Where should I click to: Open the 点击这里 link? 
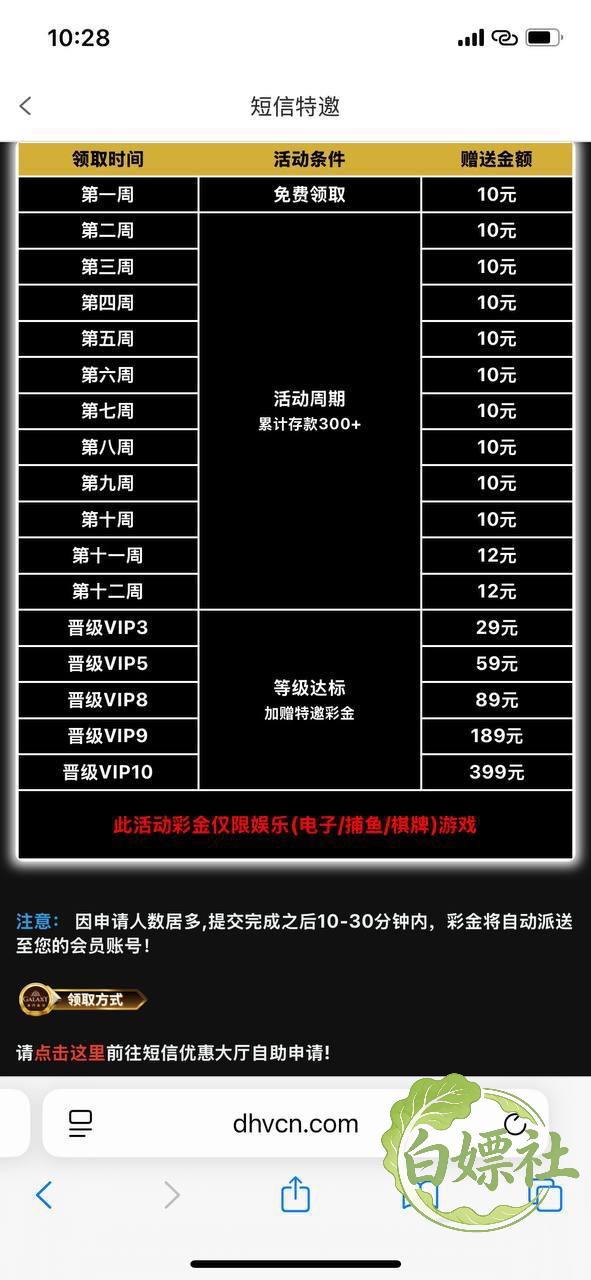coord(69,1052)
